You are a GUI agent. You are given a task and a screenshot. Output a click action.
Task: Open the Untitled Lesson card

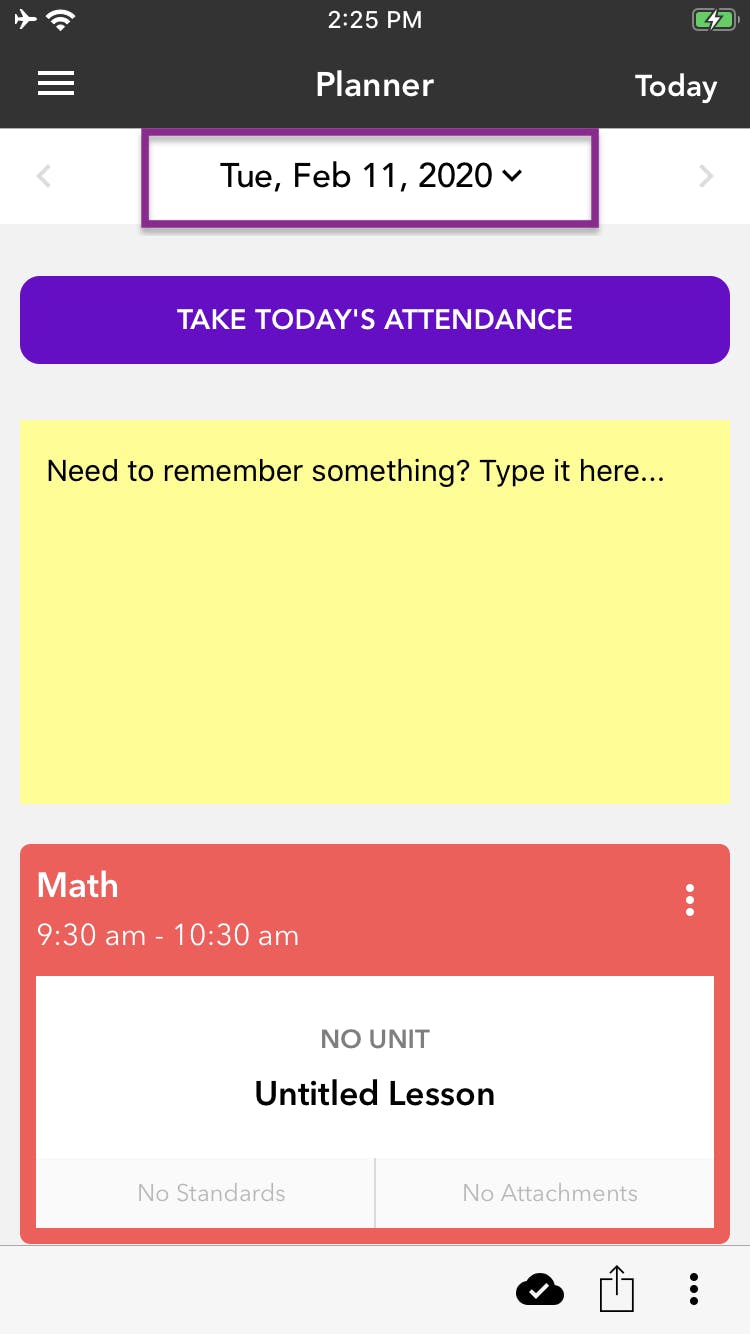[x=375, y=1068]
